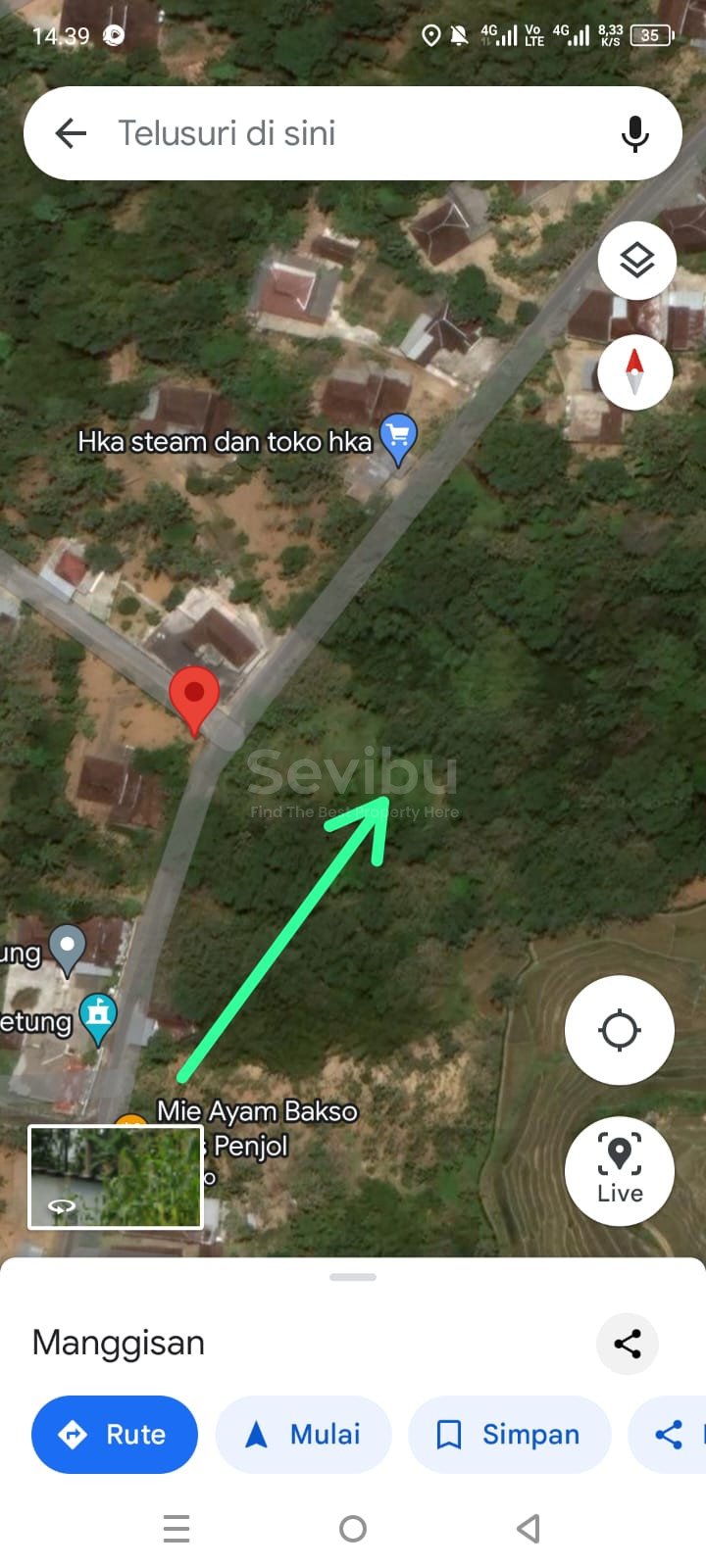The height and width of the screenshot is (1568, 706).
Task: Open recent apps from navigation bar
Action: [176, 1529]
